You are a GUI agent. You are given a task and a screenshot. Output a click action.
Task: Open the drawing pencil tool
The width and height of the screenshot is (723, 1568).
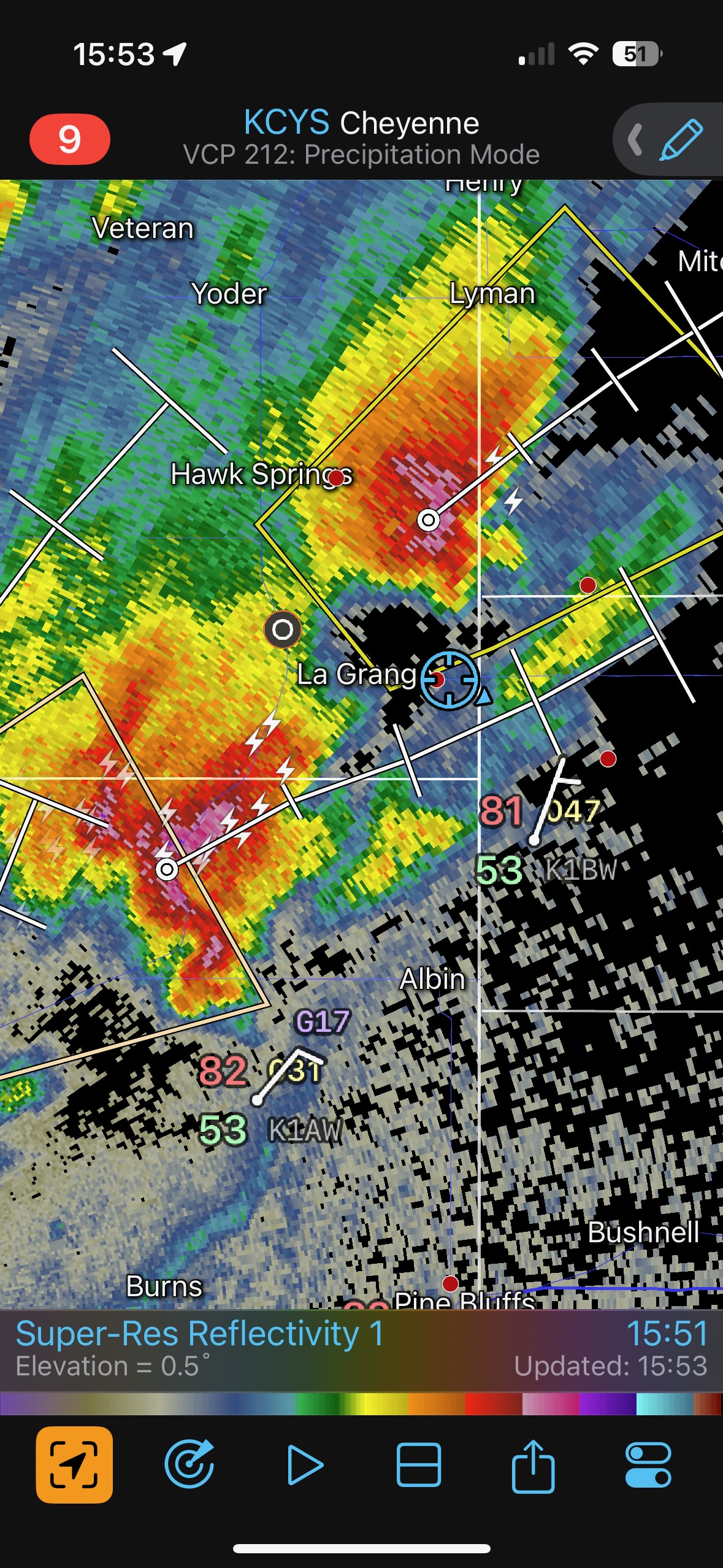680,140
